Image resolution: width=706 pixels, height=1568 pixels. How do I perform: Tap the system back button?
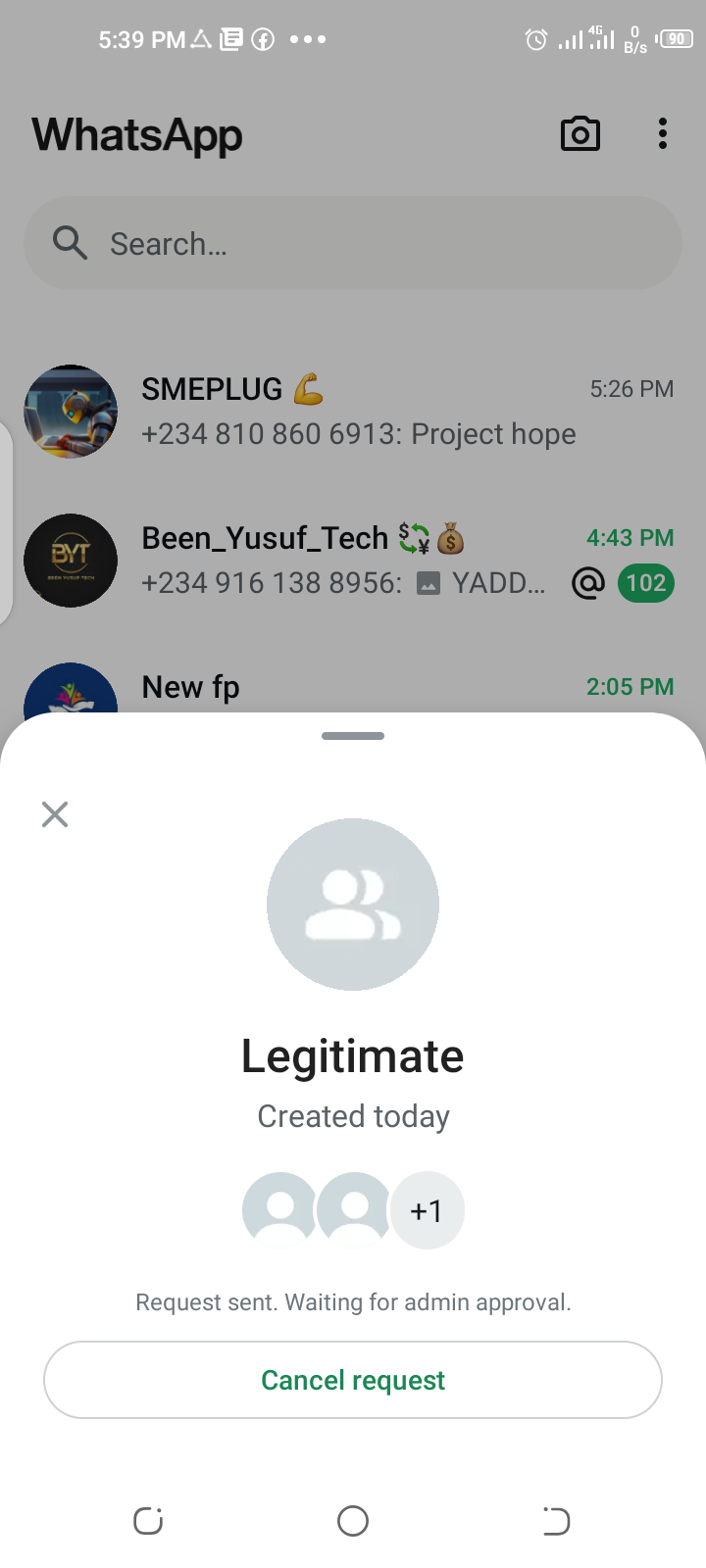pos(556,1521)
